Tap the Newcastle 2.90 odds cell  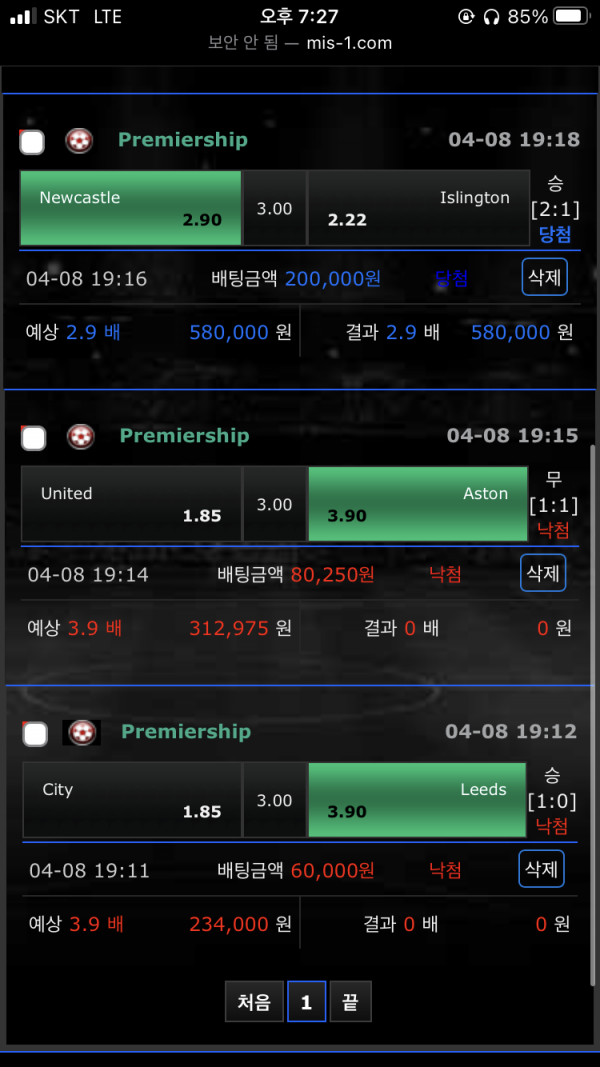click(x=131, y=208)
